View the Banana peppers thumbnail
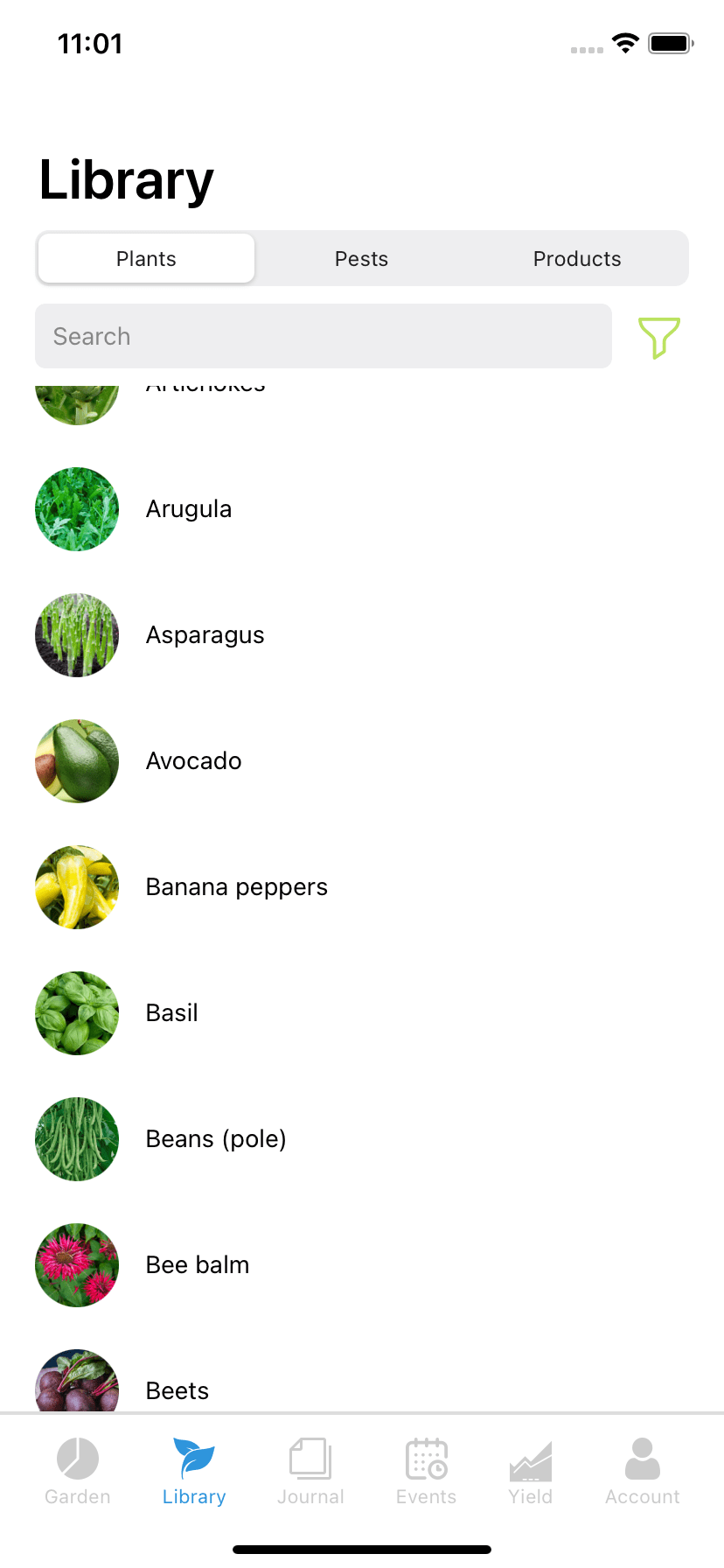Screen dimensions: 724x1568 coord(77,886)
